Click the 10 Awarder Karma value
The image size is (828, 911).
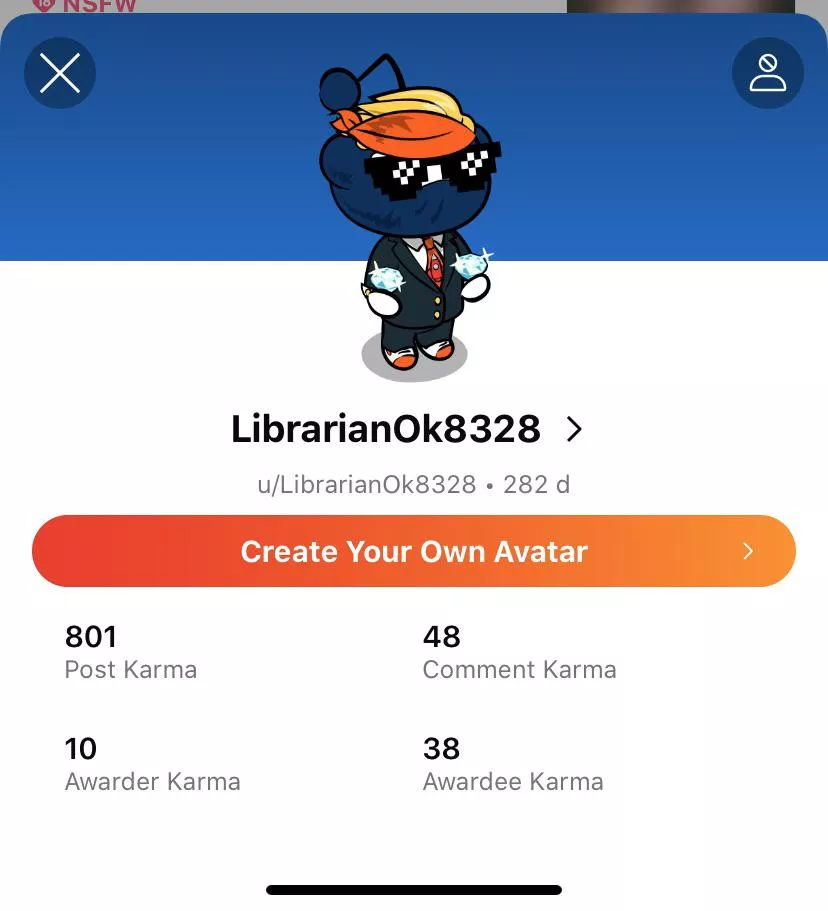point(152,763)
